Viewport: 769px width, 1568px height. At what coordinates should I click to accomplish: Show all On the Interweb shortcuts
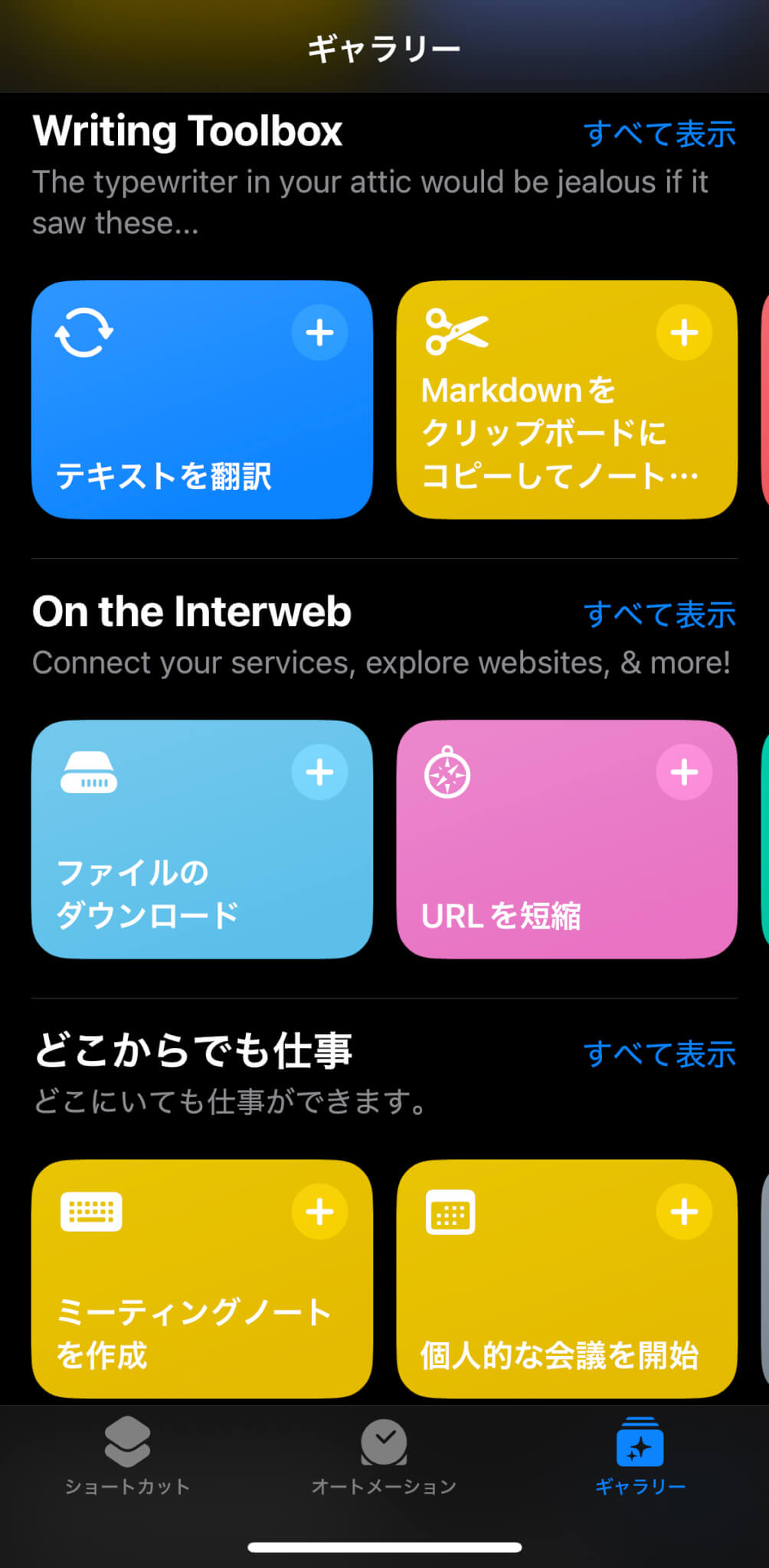point(659,615)
